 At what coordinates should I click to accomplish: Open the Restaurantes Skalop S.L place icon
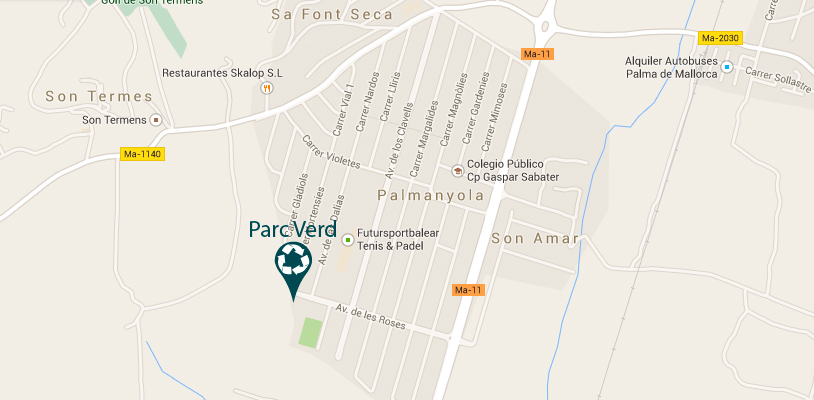pos(266,88)
